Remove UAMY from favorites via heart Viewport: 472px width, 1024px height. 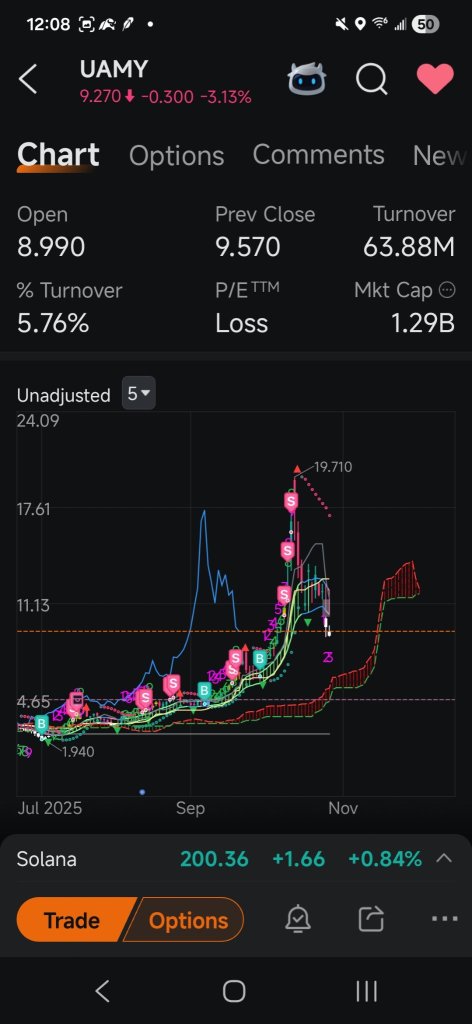point(435,79)
